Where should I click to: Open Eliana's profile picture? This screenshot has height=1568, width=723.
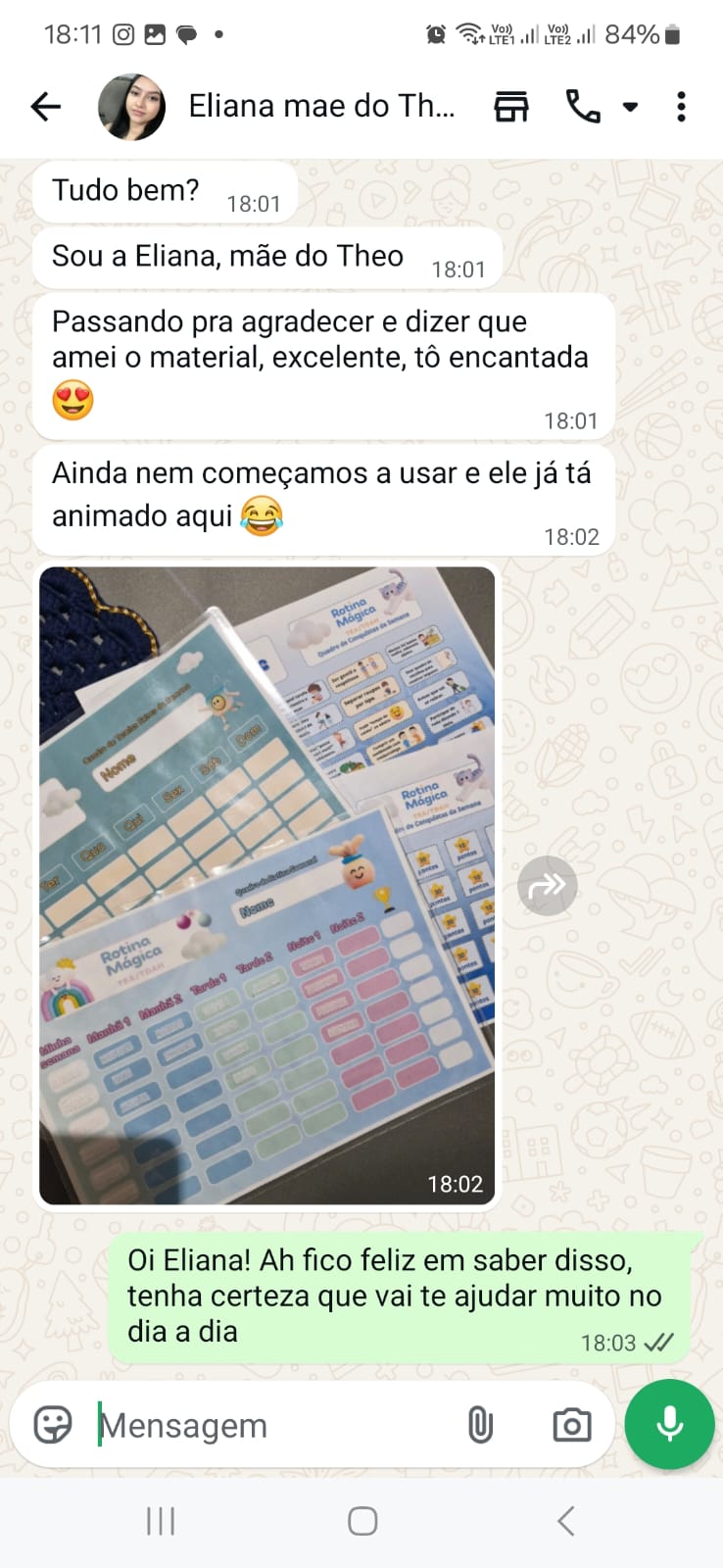point(132,107)
